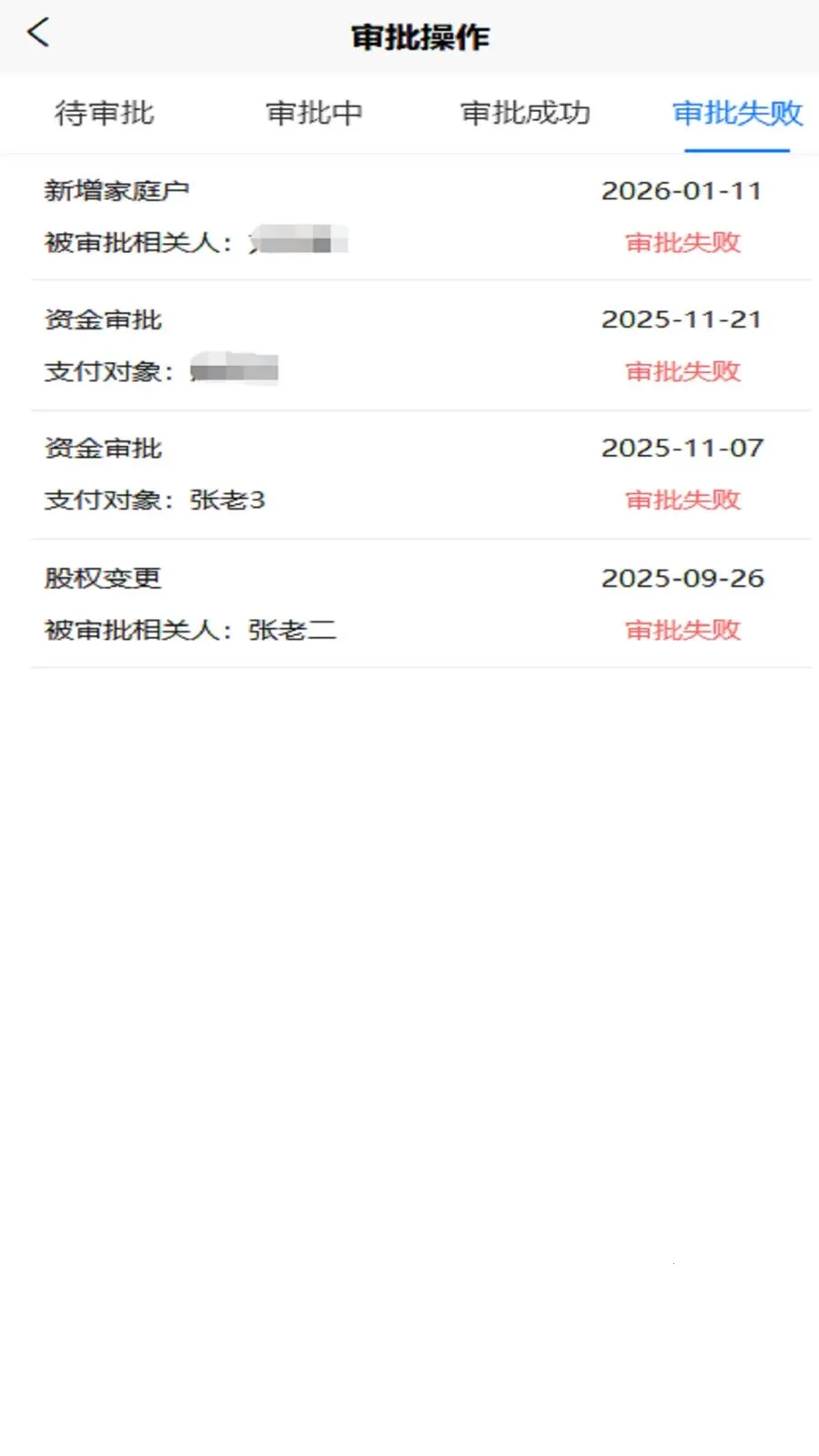This screenshot has width=819, height=1456.
Task: Switch to the 待审批 tab
Action: point(104,113)
